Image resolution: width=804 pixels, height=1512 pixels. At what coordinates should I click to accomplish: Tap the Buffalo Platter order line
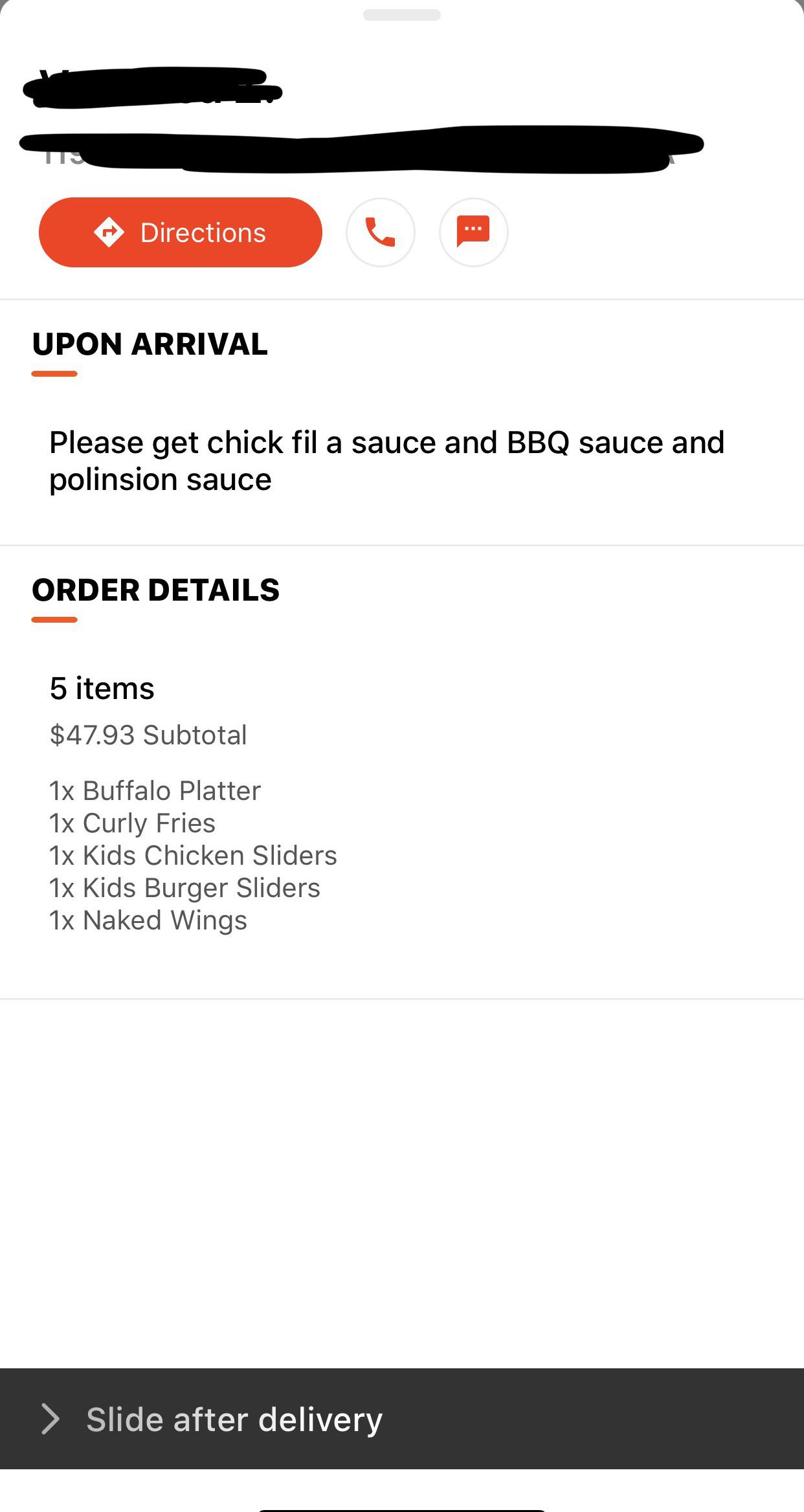(x=155, y=790)
